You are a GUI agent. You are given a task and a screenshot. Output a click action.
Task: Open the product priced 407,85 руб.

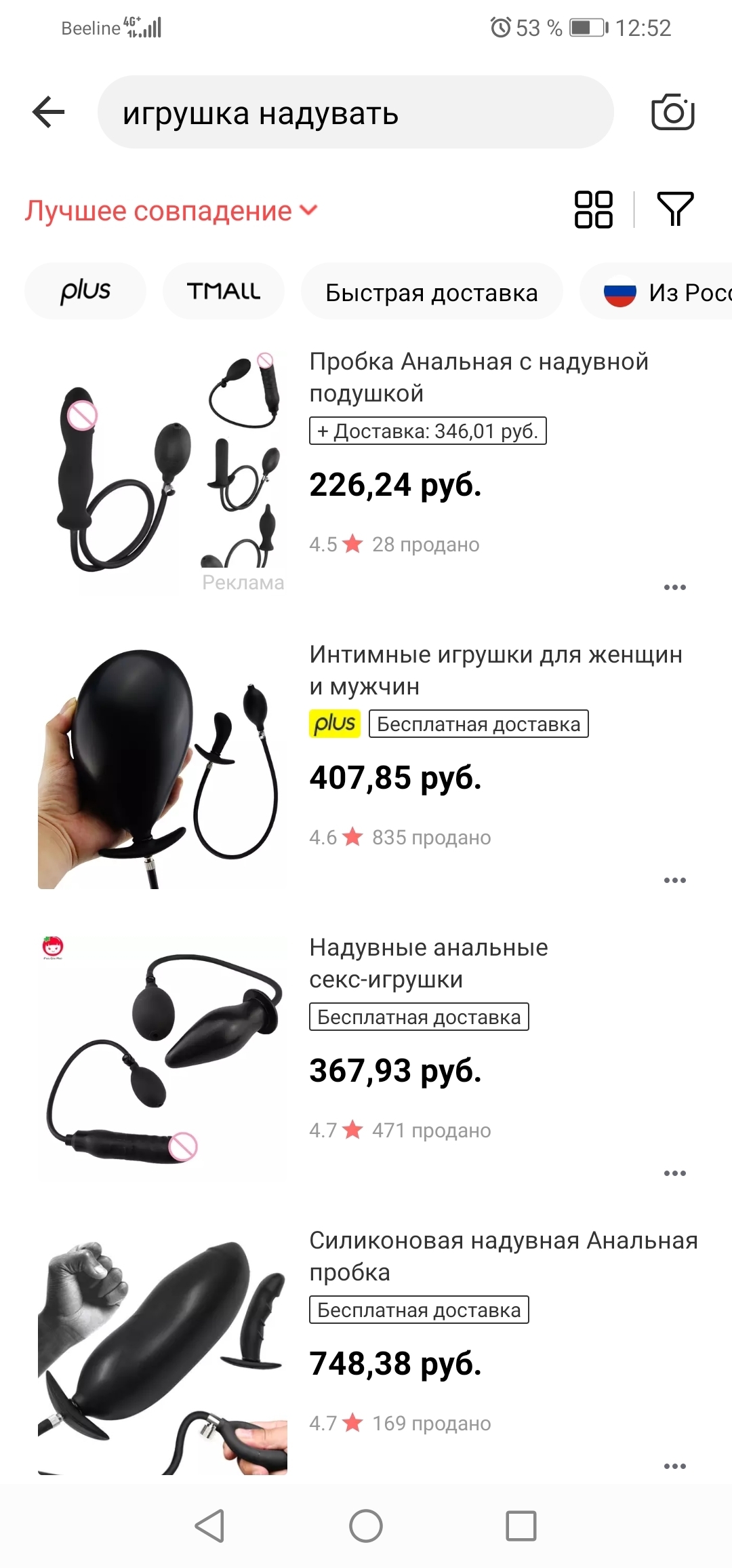(x=495, y=670)
